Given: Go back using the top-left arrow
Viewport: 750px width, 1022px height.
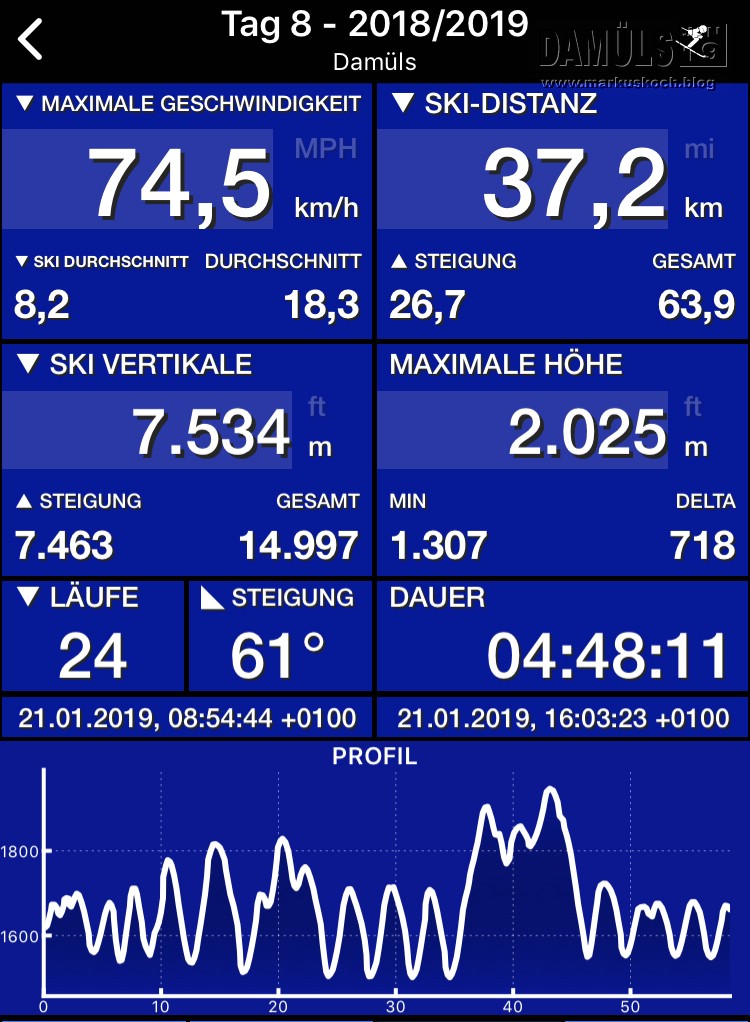Looking at the screenshot, I should [32, 40].
